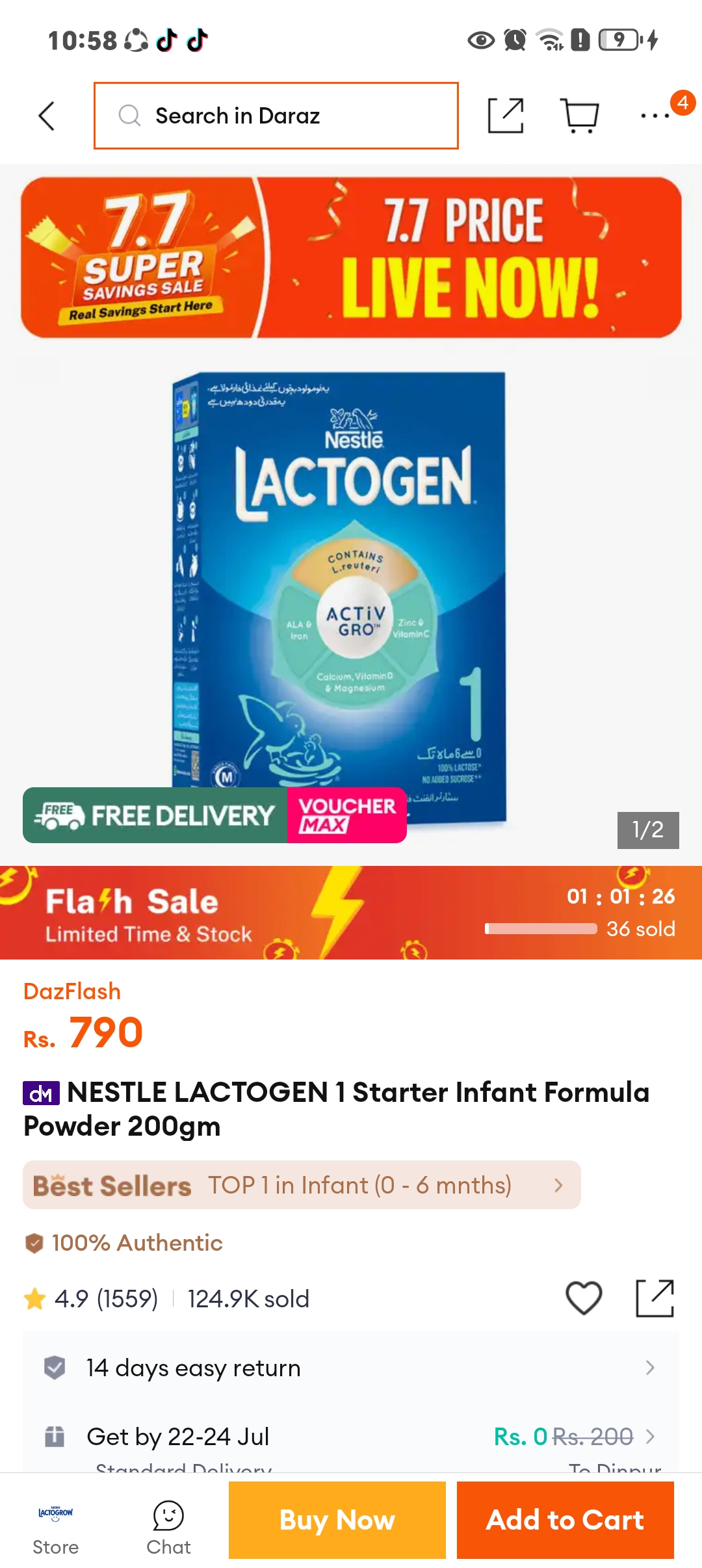Tap Buy Now

click(337, 1520)
